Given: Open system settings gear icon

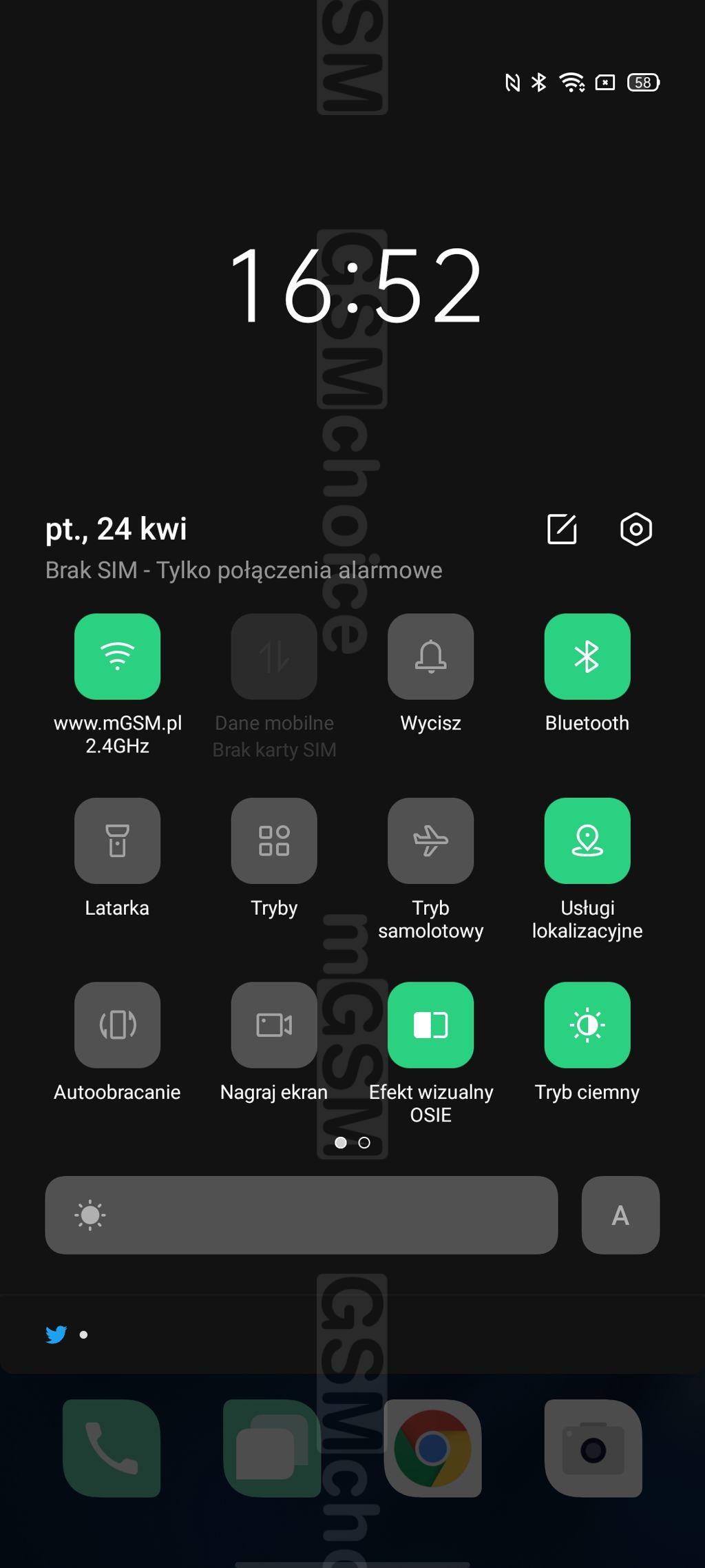Looking at the screenshot, I should 635,529.
